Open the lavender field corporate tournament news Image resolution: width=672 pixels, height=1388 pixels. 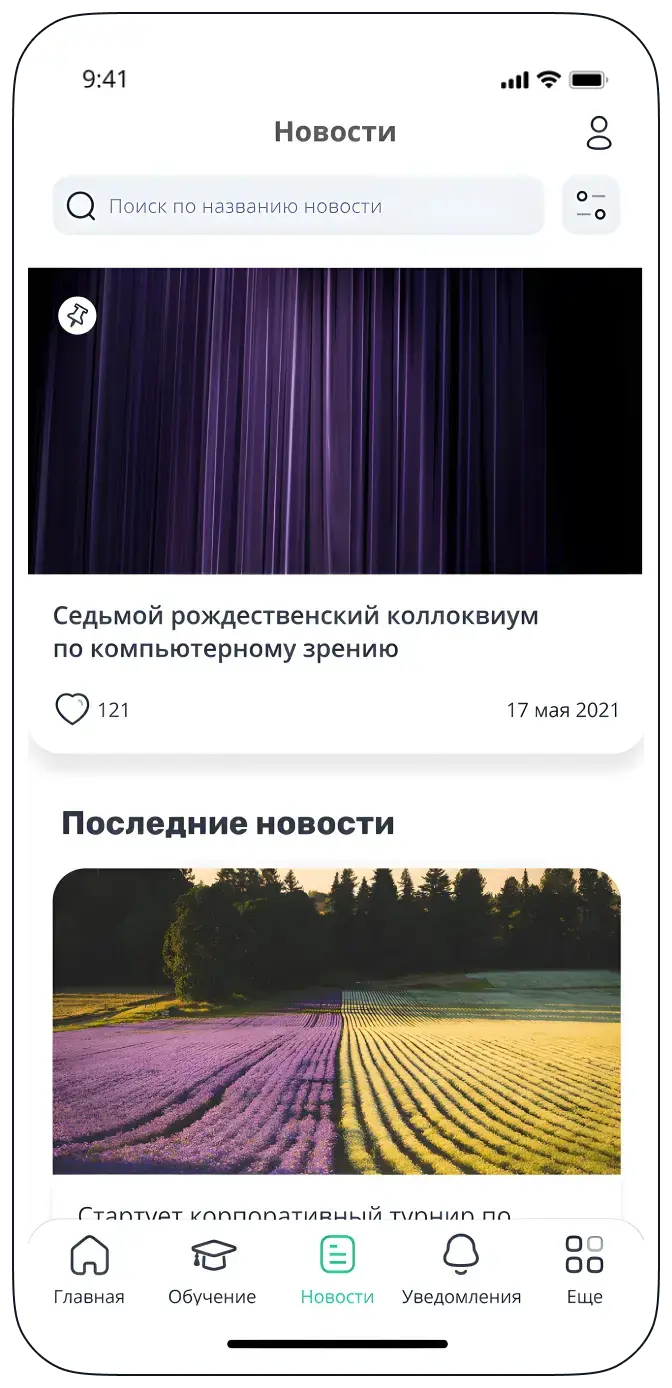point(336,1020)
